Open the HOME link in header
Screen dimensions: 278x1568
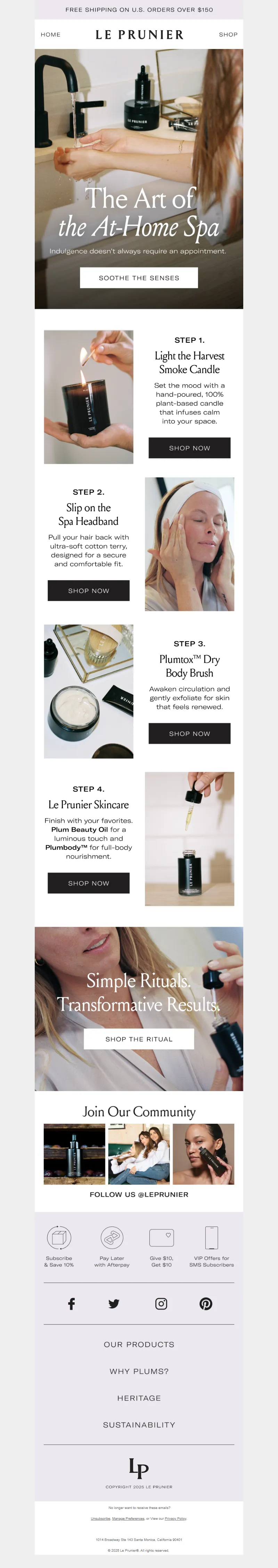[x=50, y=35]
